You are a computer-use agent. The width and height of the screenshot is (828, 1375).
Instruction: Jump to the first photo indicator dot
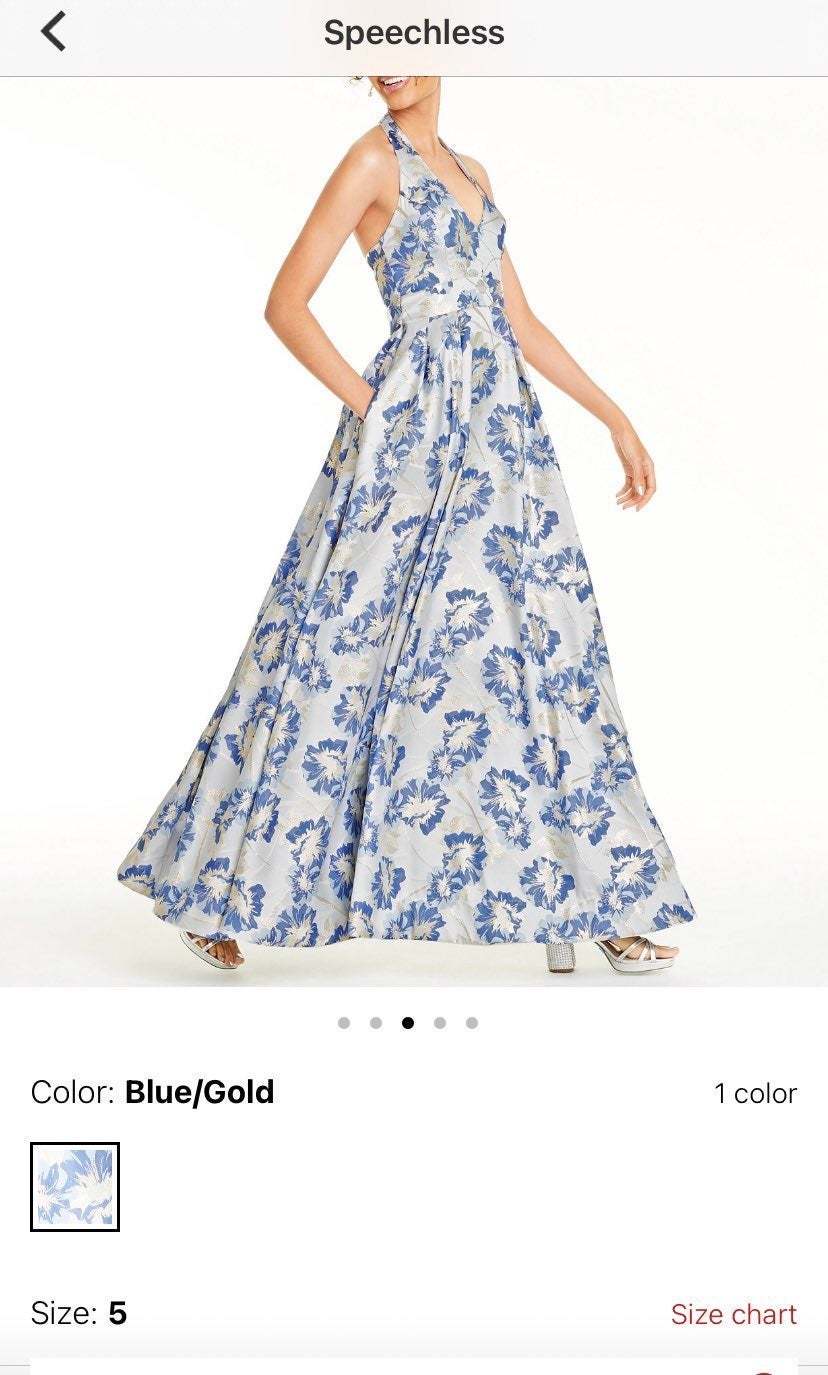tap(344, 1023)
